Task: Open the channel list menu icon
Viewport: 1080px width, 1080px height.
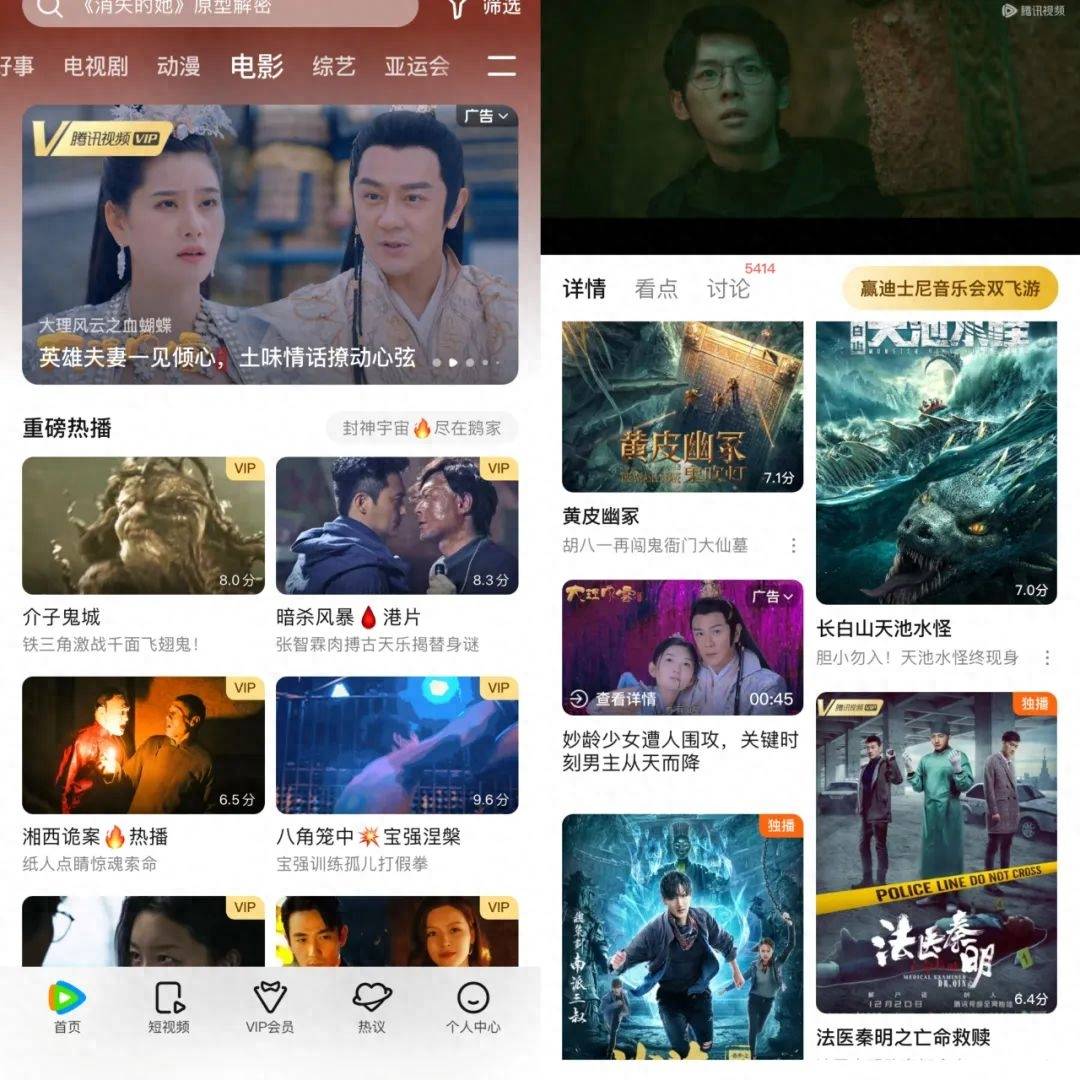Action: 502,67
